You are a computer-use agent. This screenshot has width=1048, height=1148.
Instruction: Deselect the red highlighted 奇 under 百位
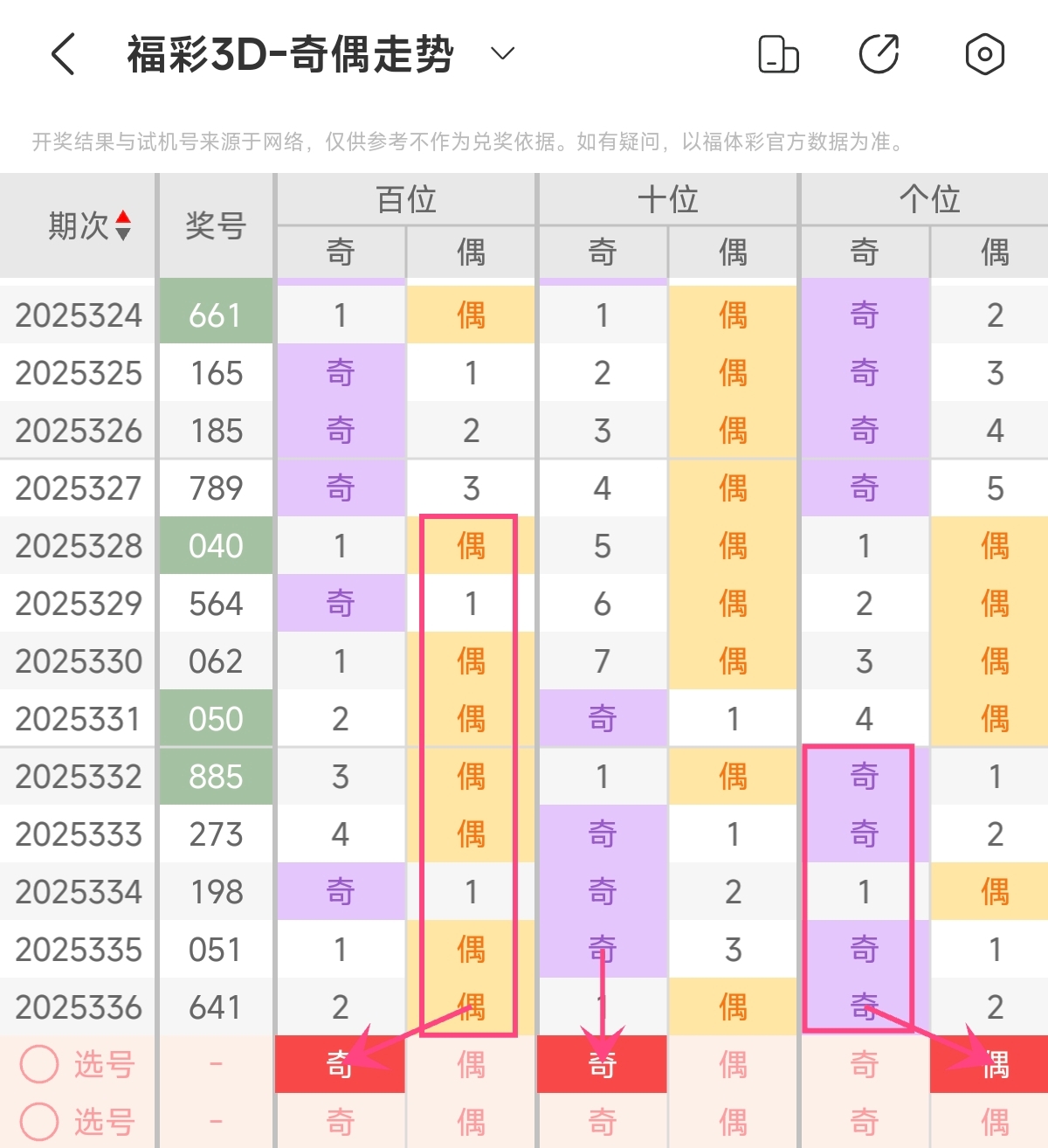coord(340,1064)
